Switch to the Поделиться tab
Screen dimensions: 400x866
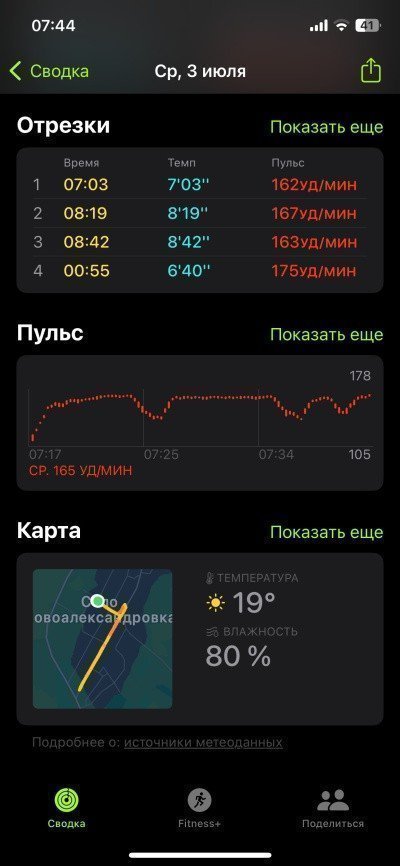pos(333,808)
